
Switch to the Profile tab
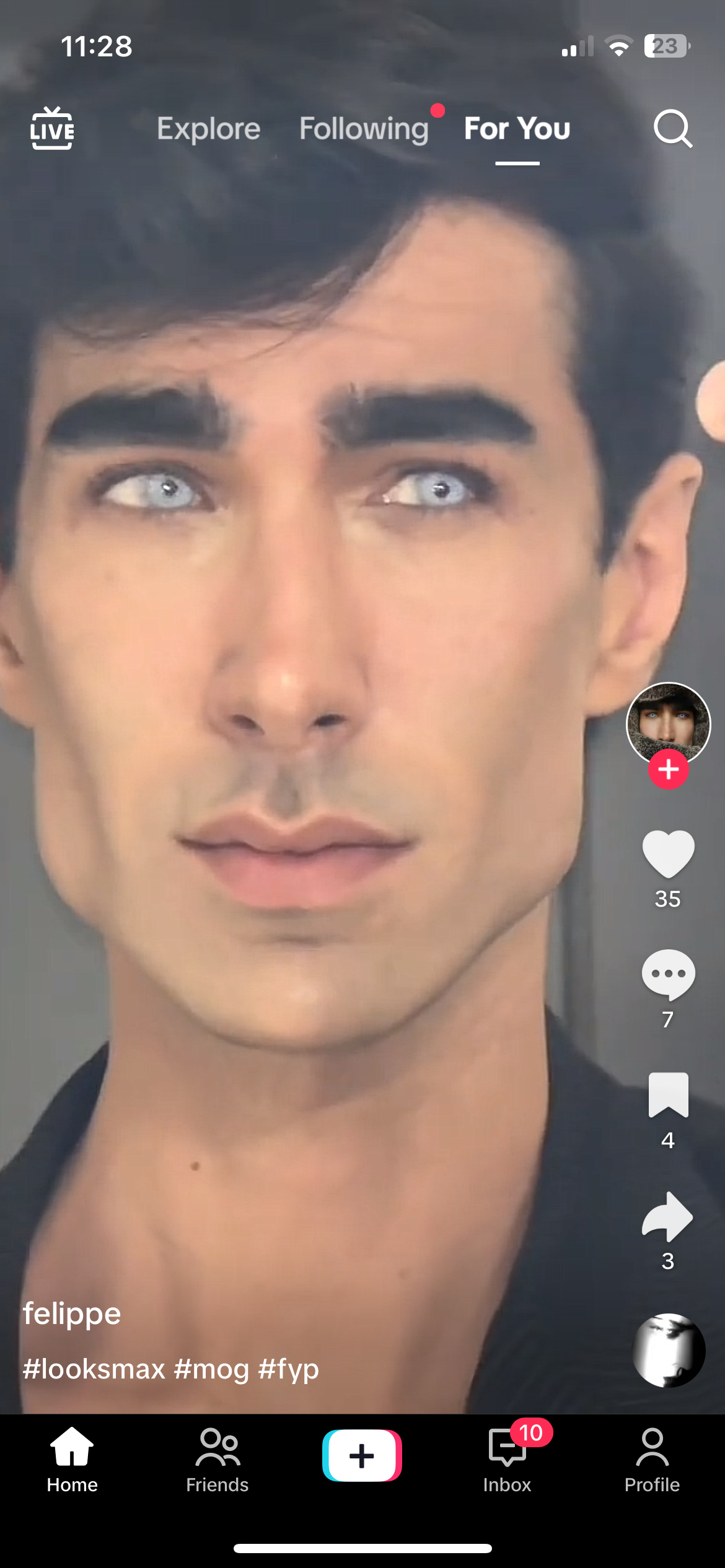tap(652, 1460)
